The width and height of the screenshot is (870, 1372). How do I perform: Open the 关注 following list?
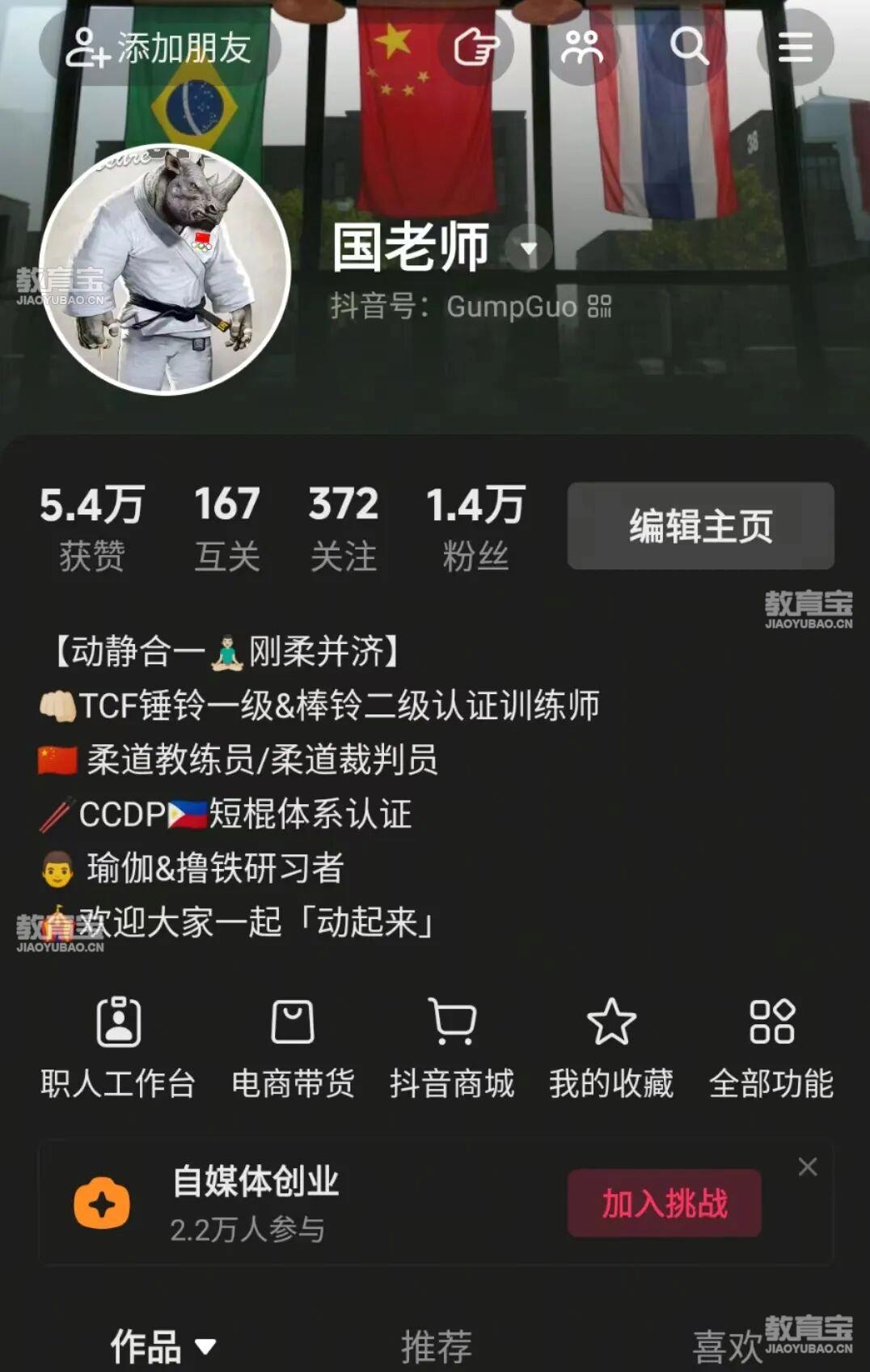(x=343, y=527)
